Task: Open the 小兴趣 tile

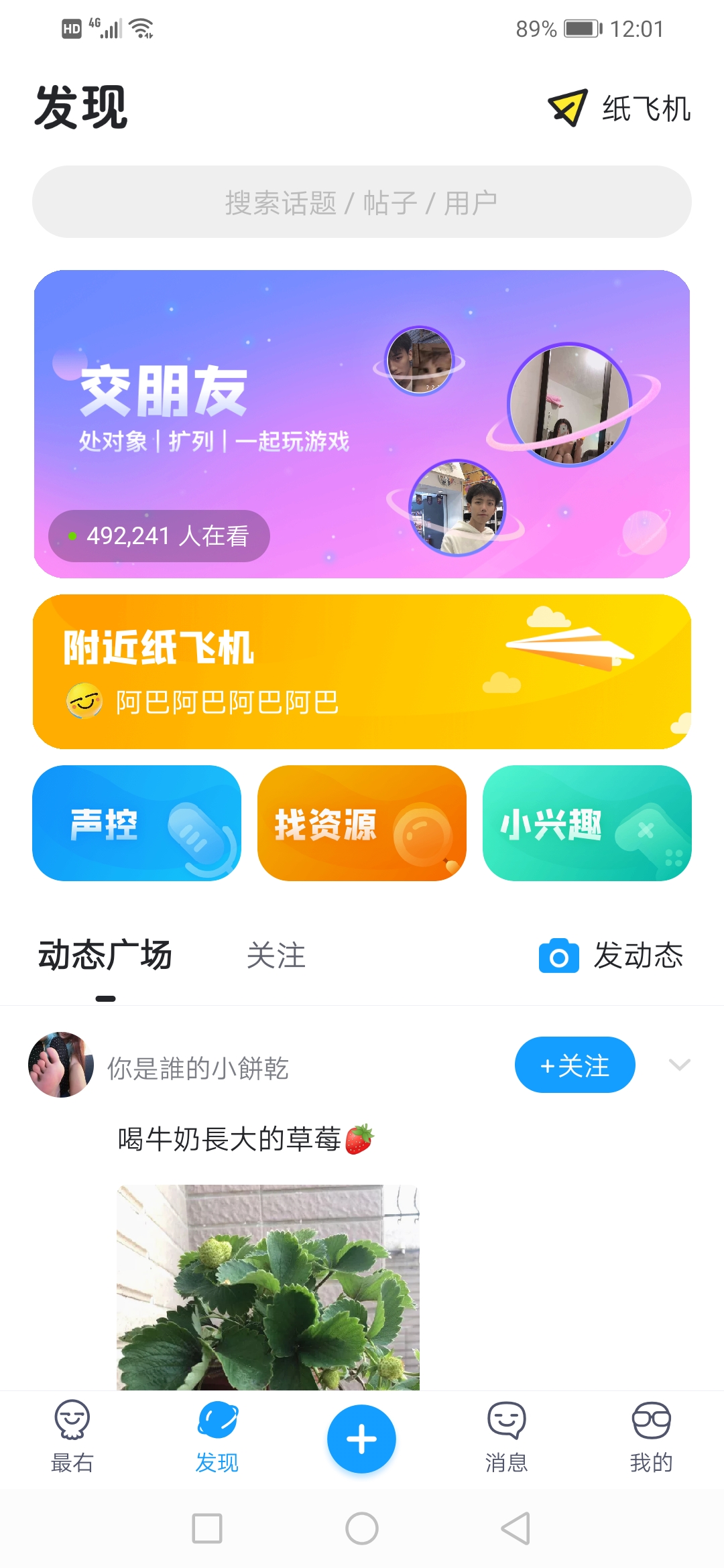Action: (587, 823)
